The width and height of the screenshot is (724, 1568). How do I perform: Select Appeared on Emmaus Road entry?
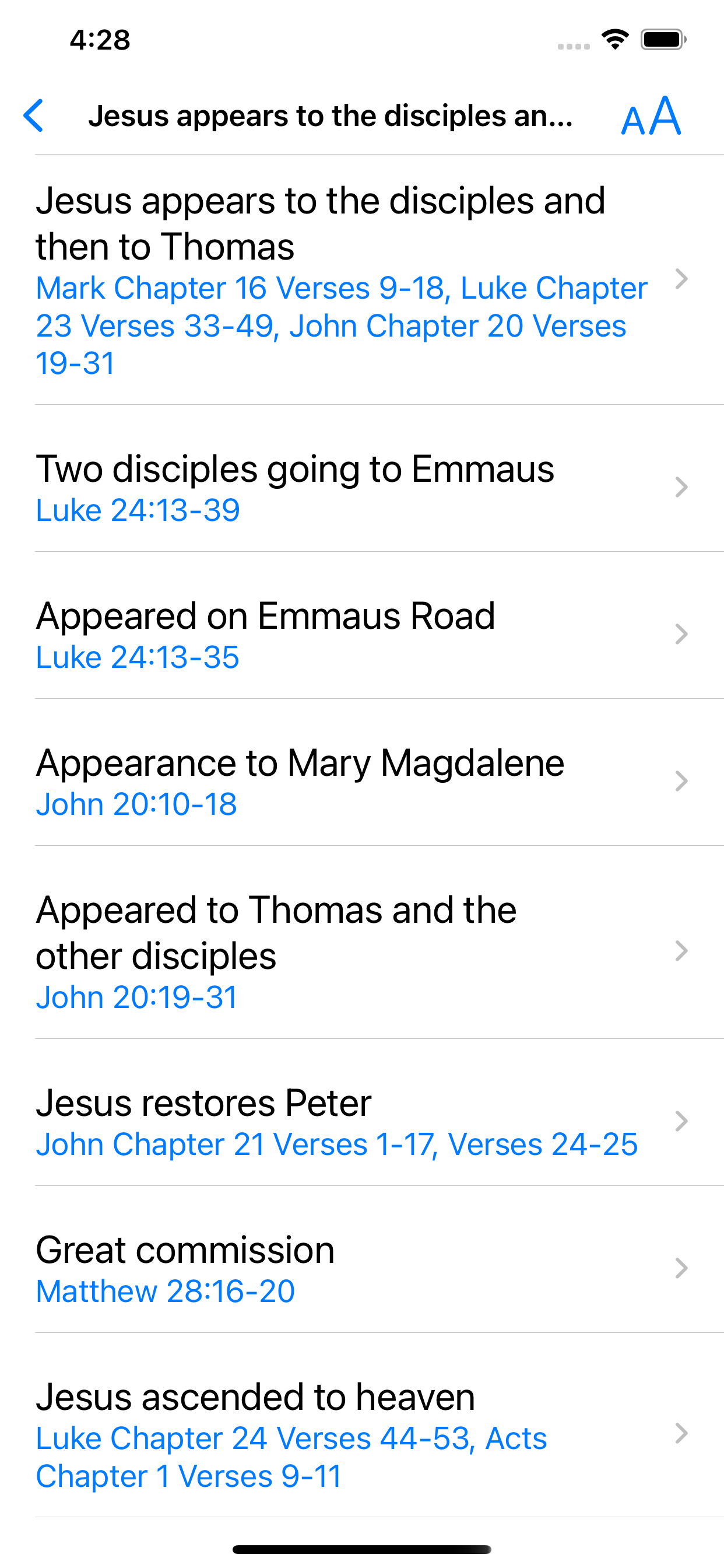click(x=362, y=626)
